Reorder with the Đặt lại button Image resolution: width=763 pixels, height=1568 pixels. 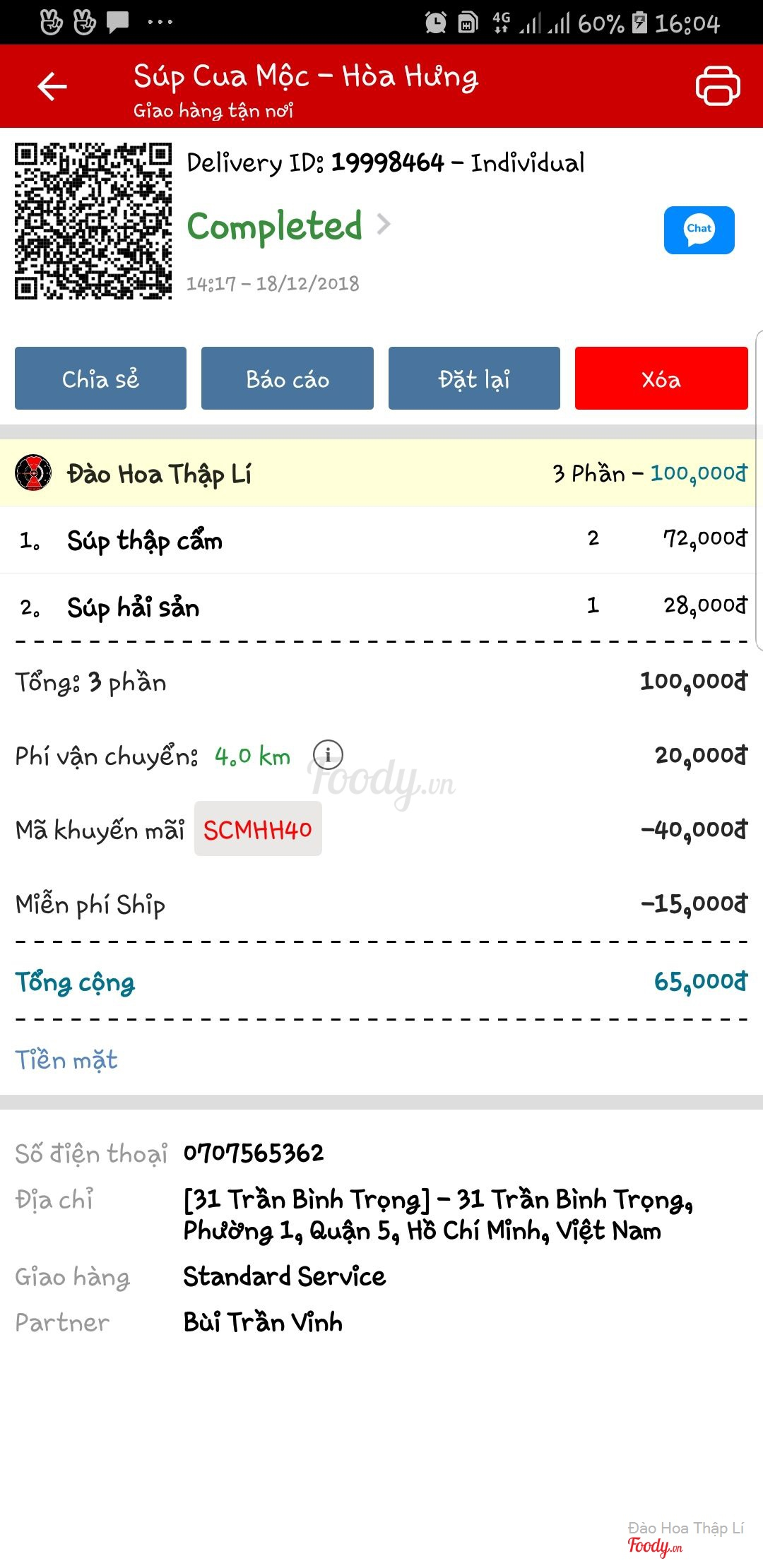point(474,379)
